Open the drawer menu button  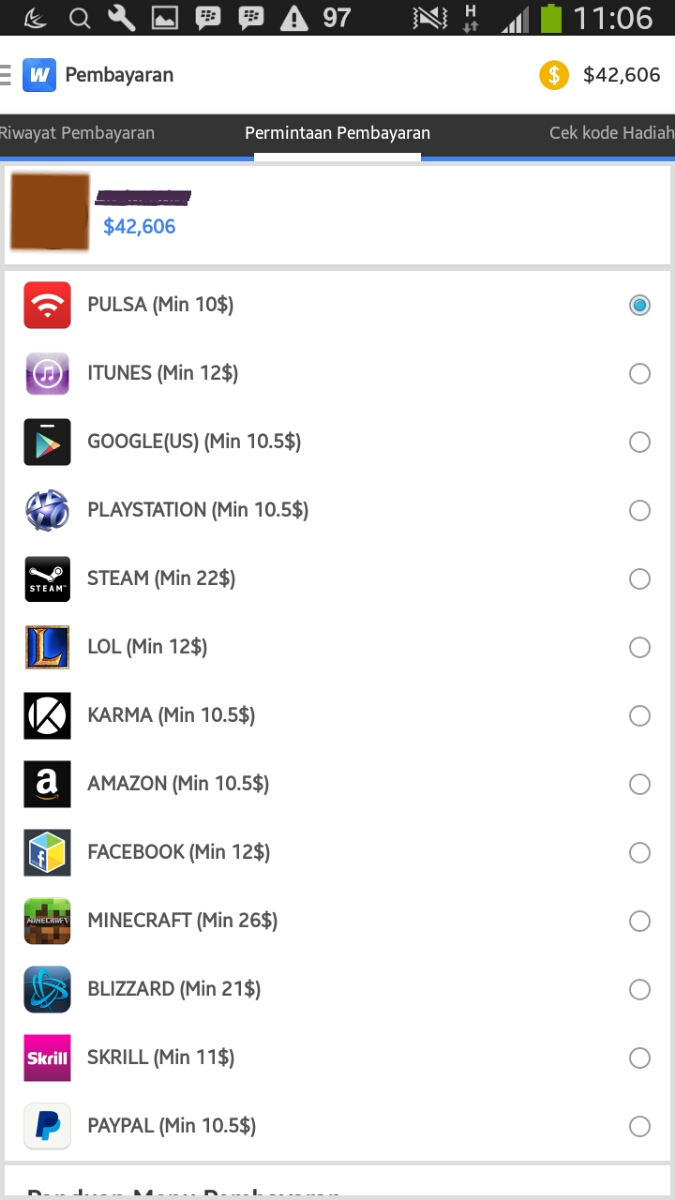coord(6,75)
